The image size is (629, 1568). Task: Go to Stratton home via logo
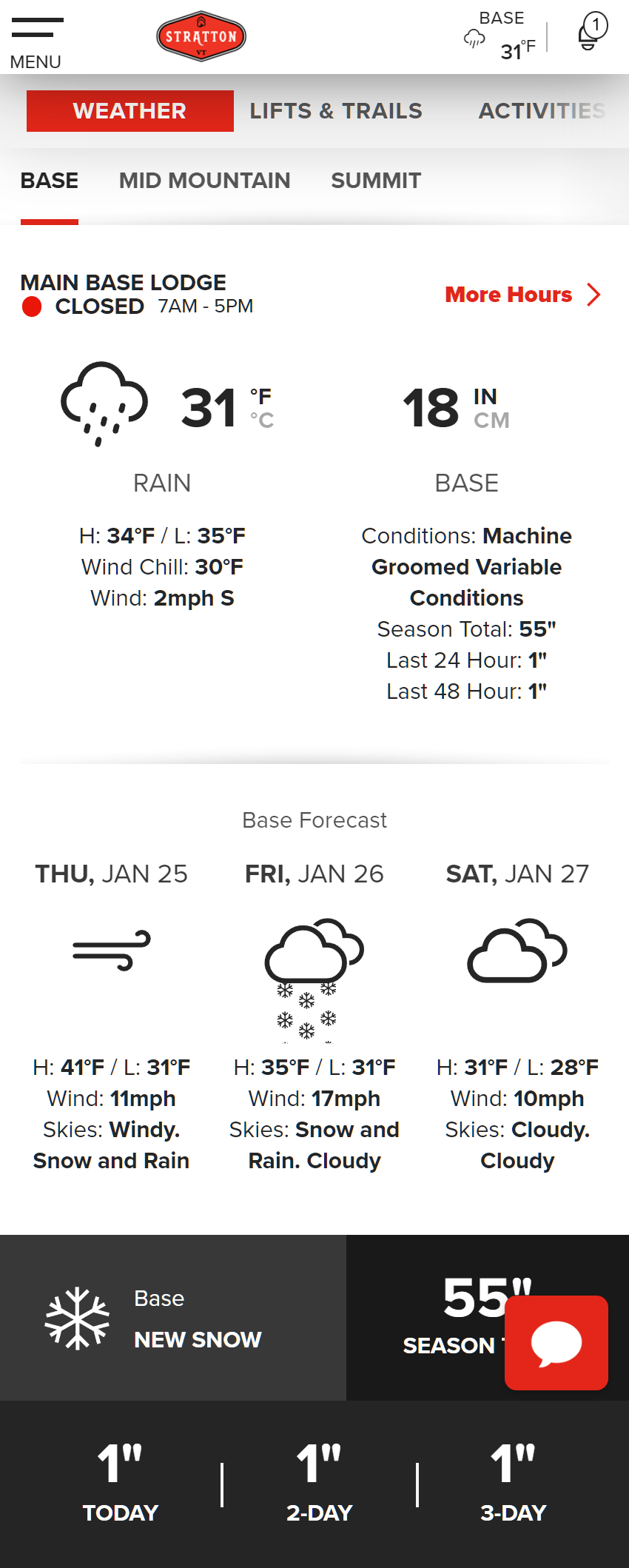[201, 36]
